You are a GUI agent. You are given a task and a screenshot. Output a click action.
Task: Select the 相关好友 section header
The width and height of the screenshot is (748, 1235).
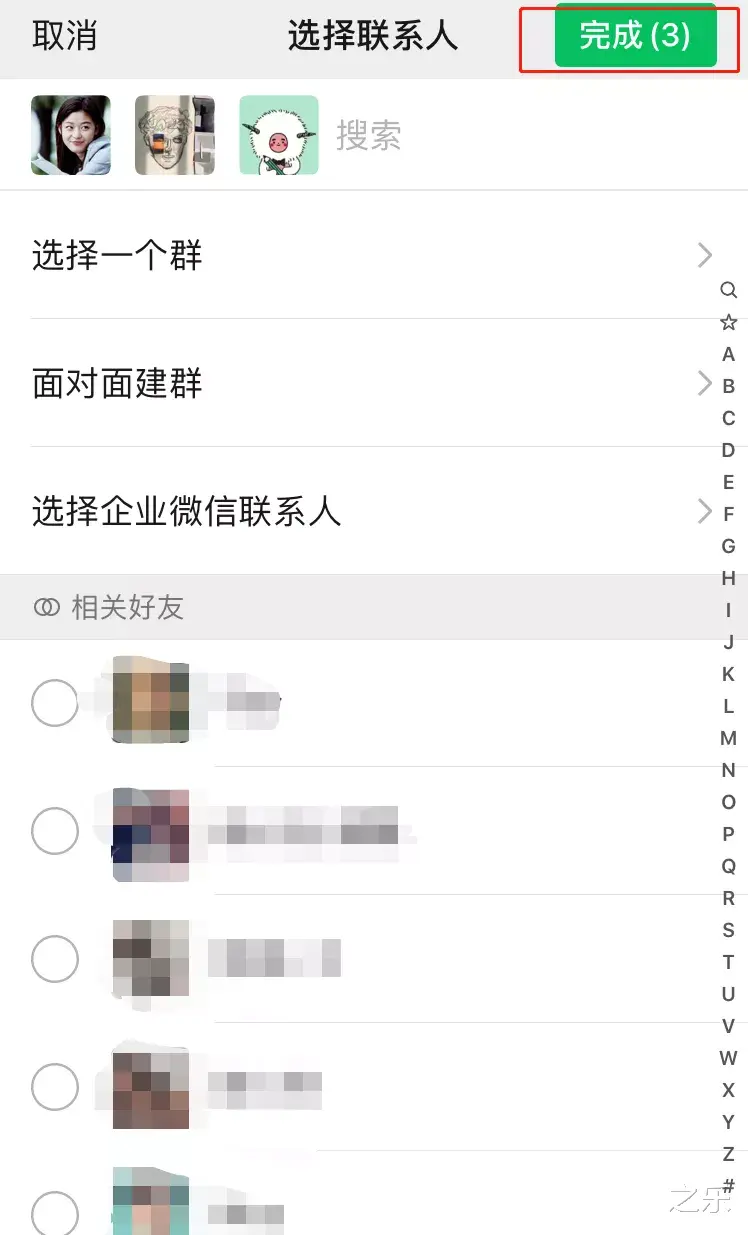[x=128, y=607]
